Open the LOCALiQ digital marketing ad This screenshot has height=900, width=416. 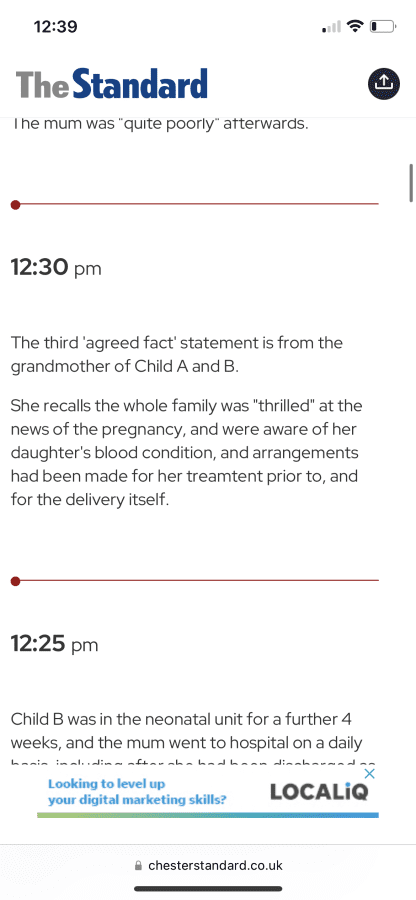pyautogui.click(x=208, y=793)
